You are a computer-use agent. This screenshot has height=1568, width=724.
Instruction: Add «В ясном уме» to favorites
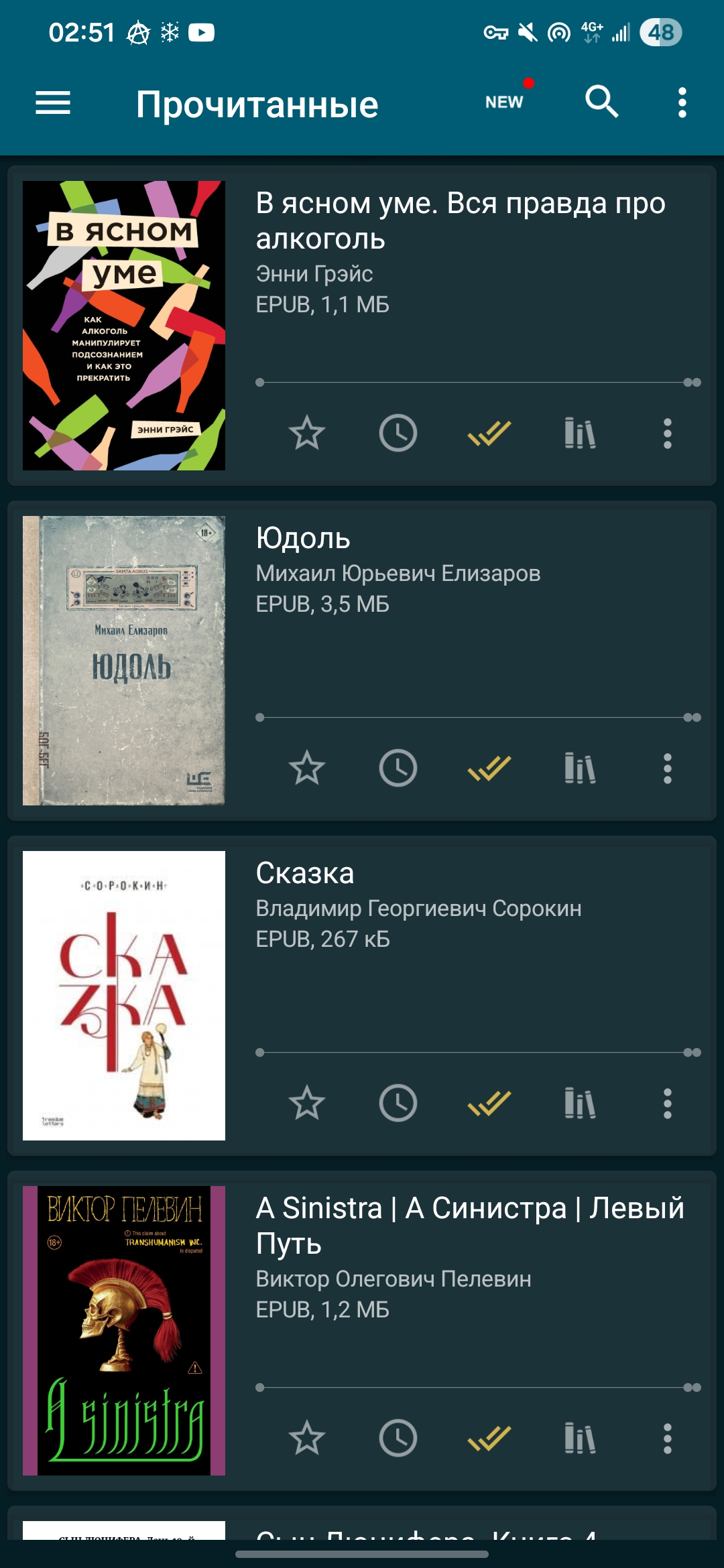[x=307, y=433]
